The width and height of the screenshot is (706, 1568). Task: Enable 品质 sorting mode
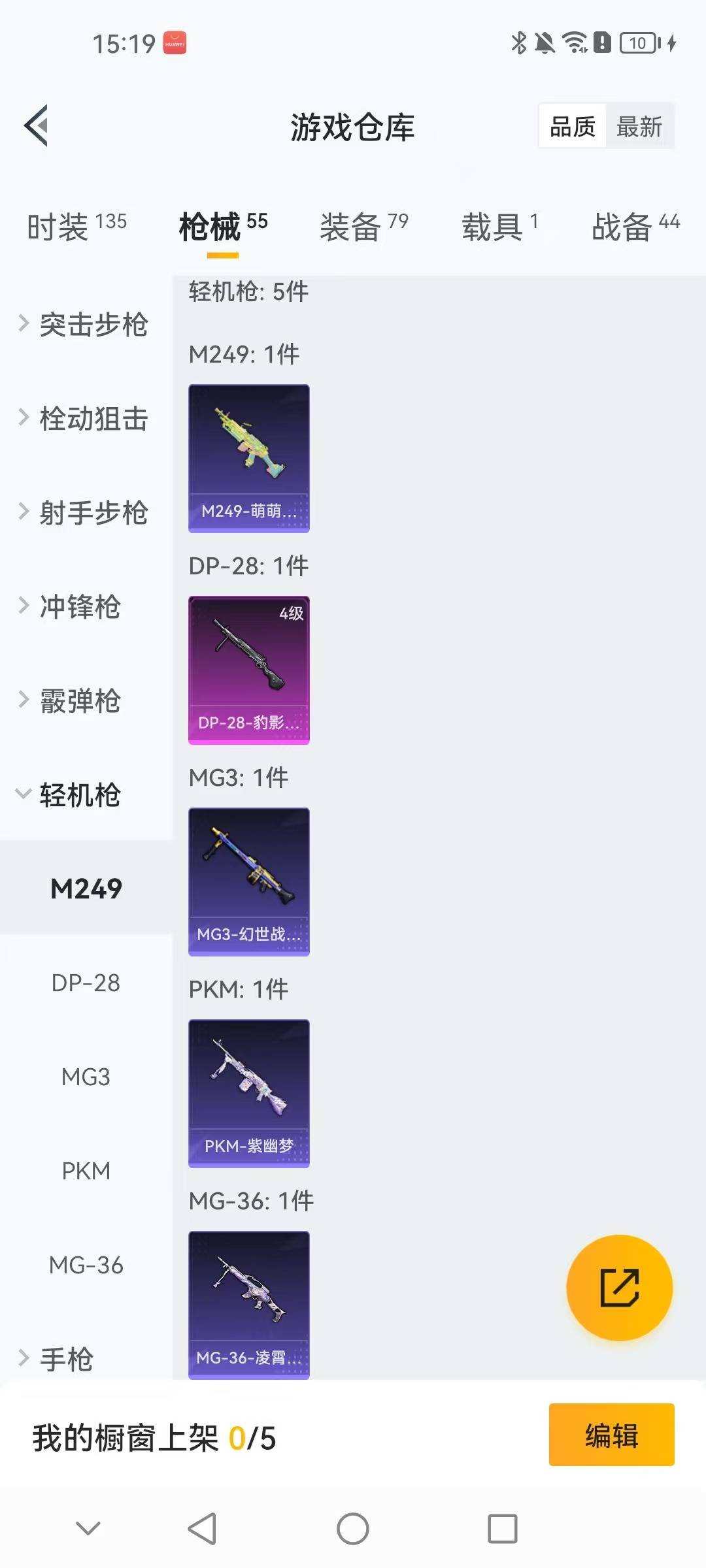[x=571, y=126]
